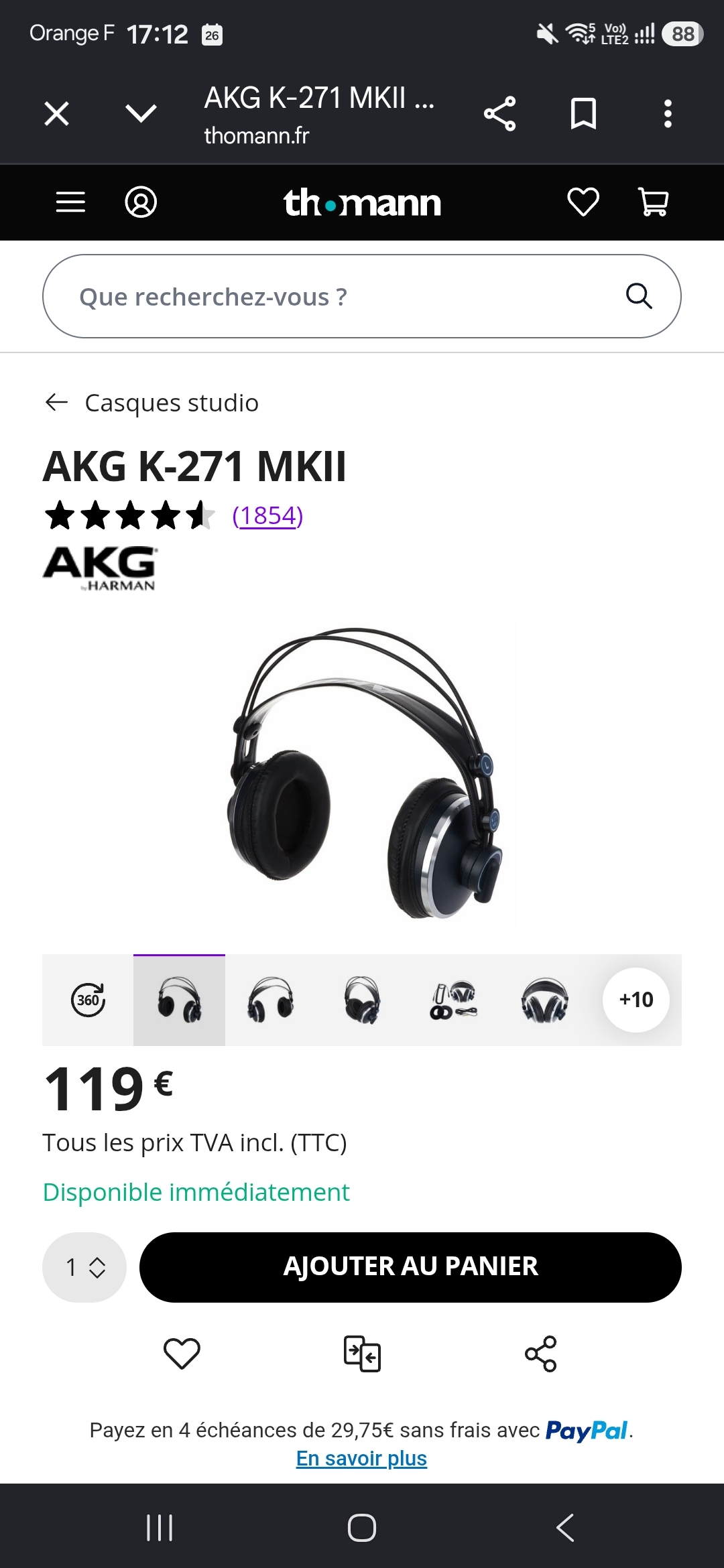Launch the 360 degree product view
This screenshot has width=724, height=1568.
click(88, 1000)
